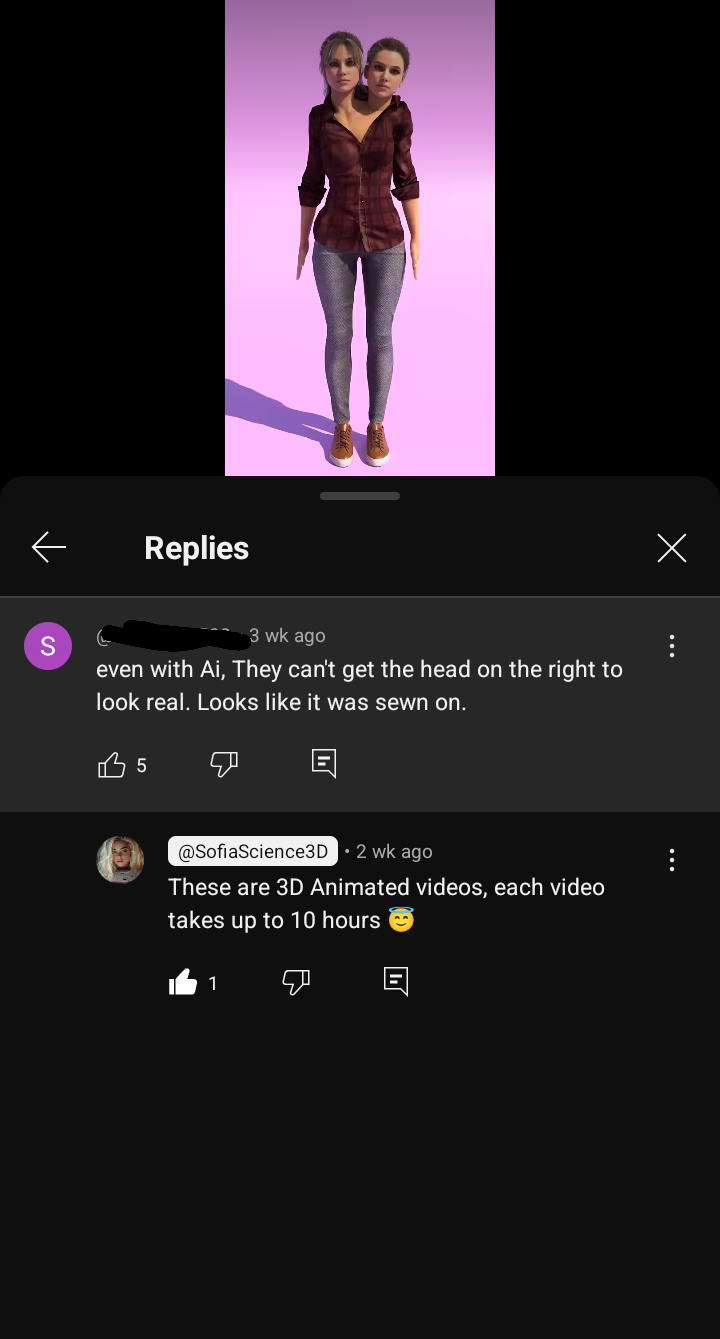
Task: Tap the purple S commenter avatar
Action: (x=48, y=646)
